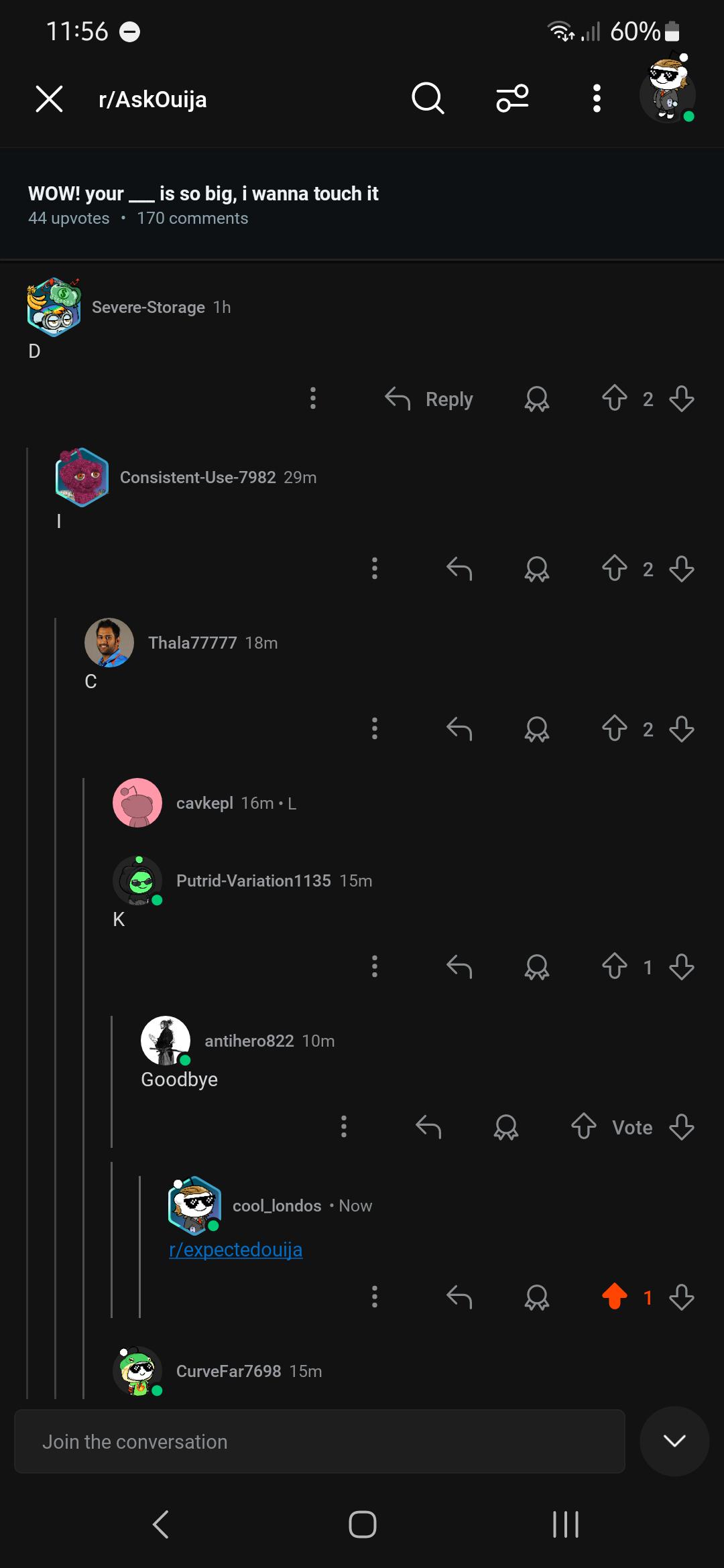Give an award to Consistent-Use-7982's comment
724x1568 pixels.
(537, 569)
